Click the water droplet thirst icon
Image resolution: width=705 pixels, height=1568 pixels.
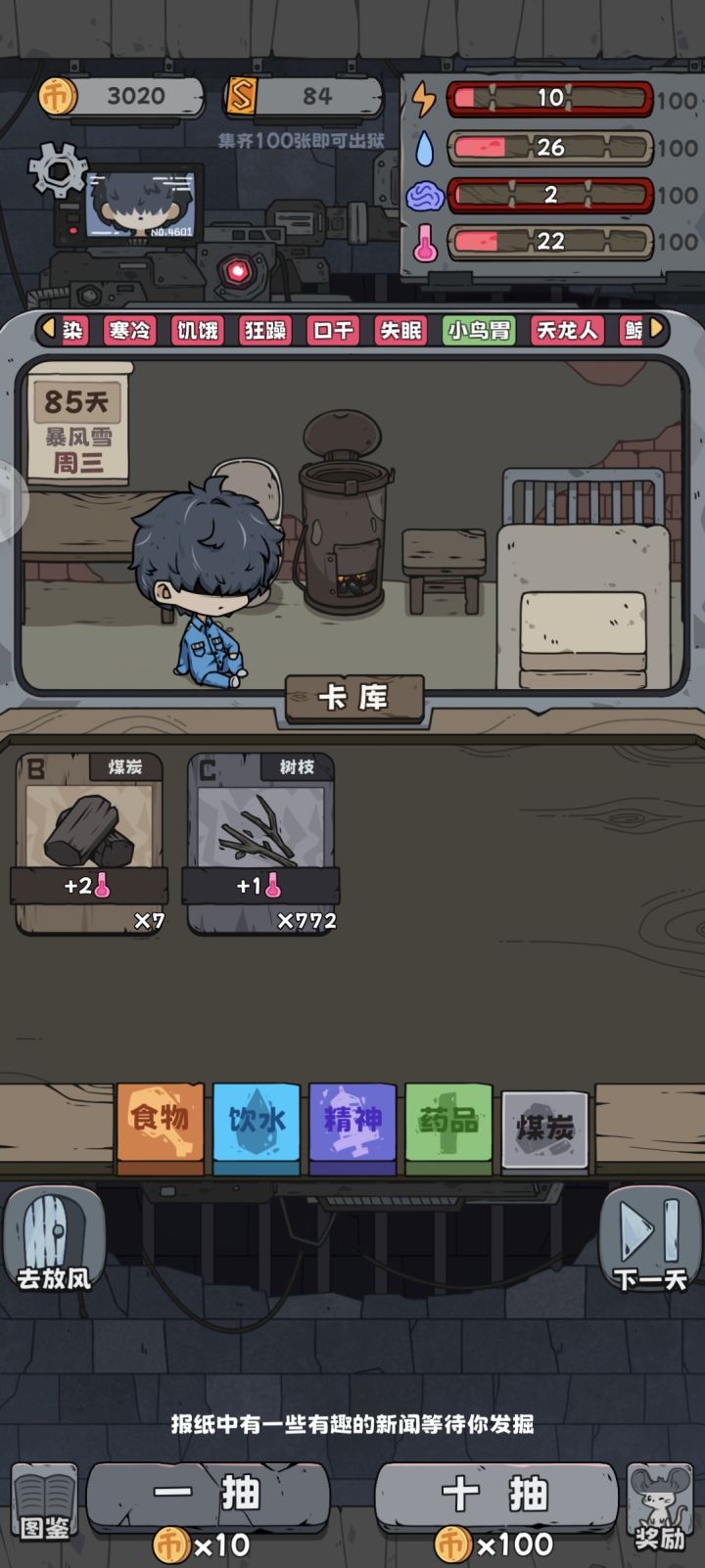coord(423,148)
